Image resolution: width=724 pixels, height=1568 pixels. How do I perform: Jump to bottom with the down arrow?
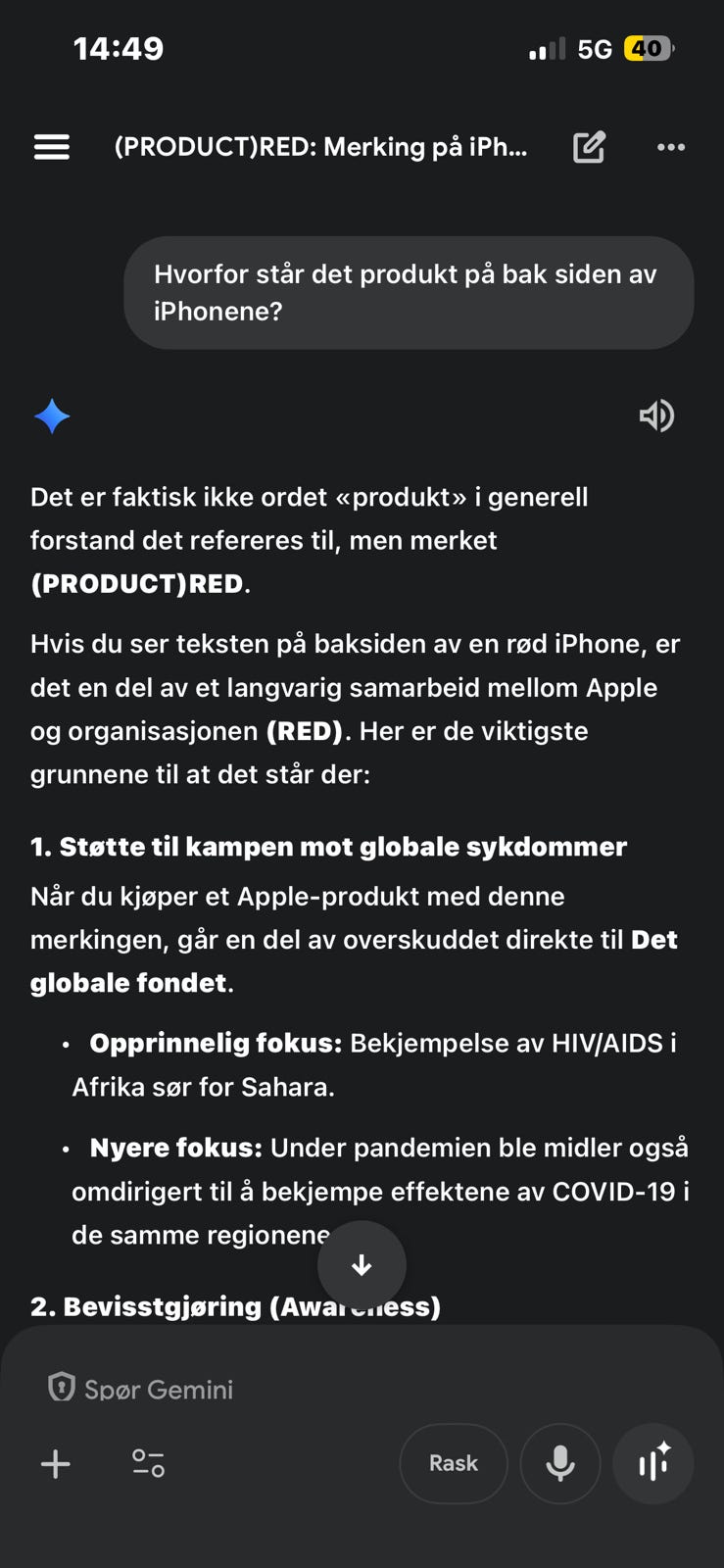point(362,1265)
